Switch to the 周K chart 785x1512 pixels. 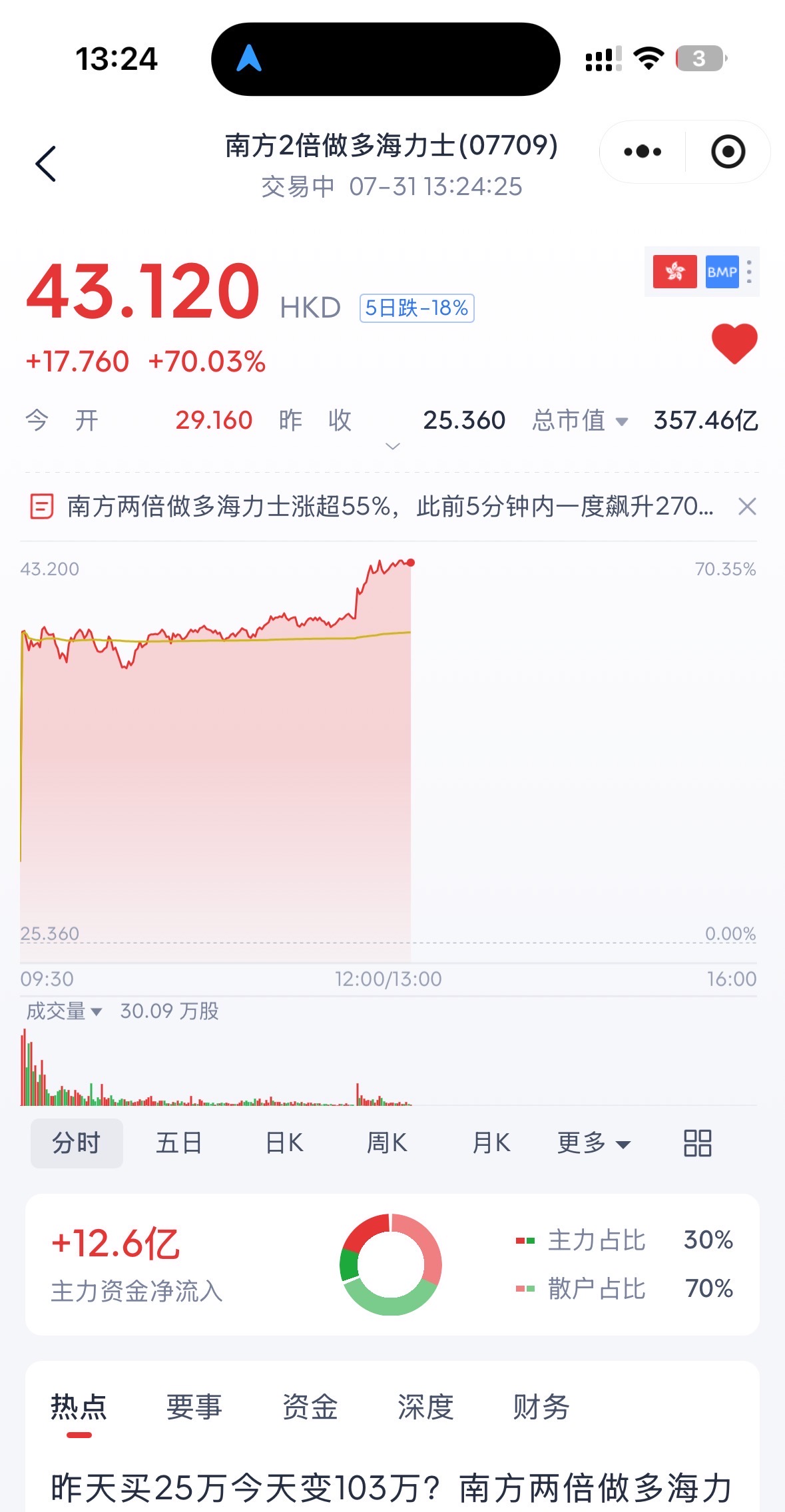387,1143
